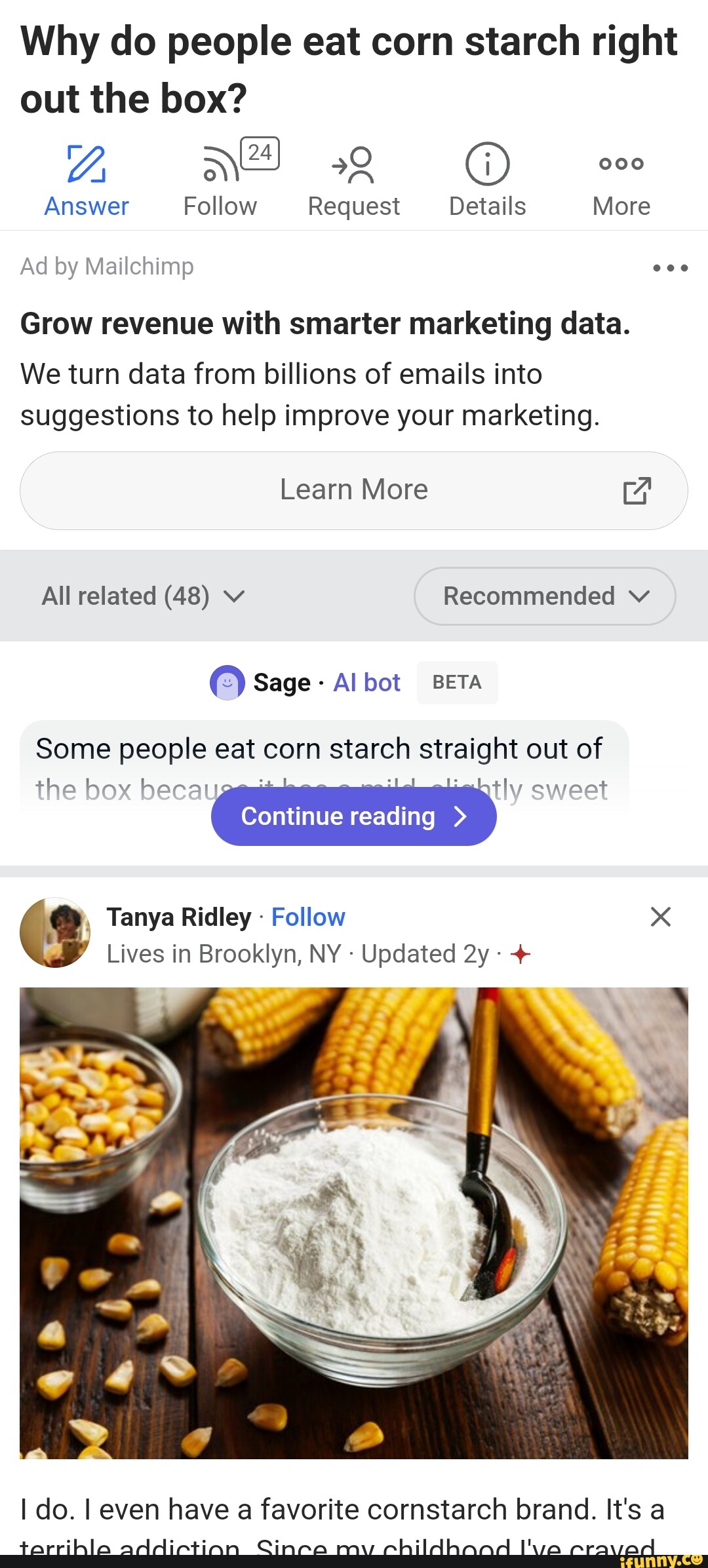Image resolution: width=708 pixels, height=1568 pixels.
Task: Continue reading Sage's answer
Action: click(353, 816)
